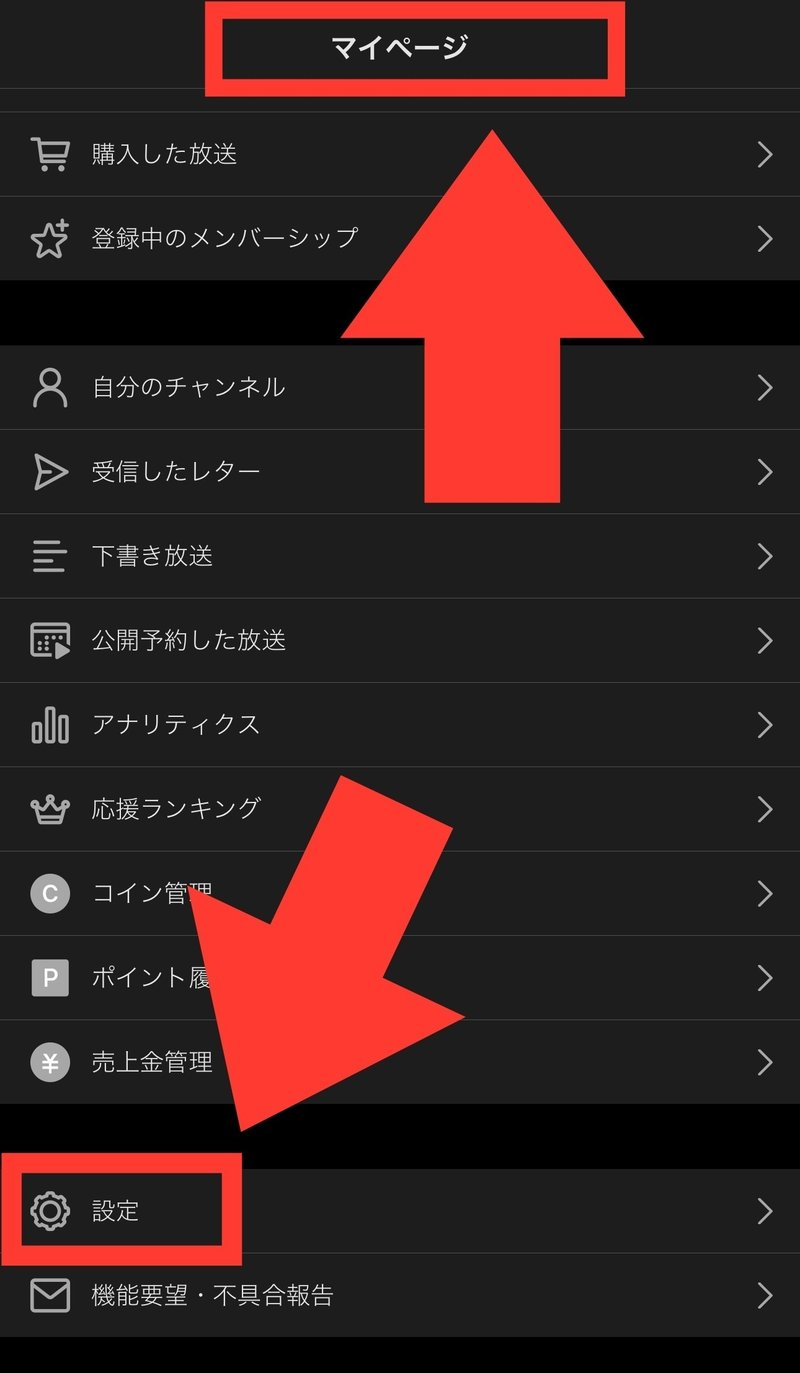Open 登録中のメンバーシップ row
The image size is (800, 1373).
click(x=400, y=238)
